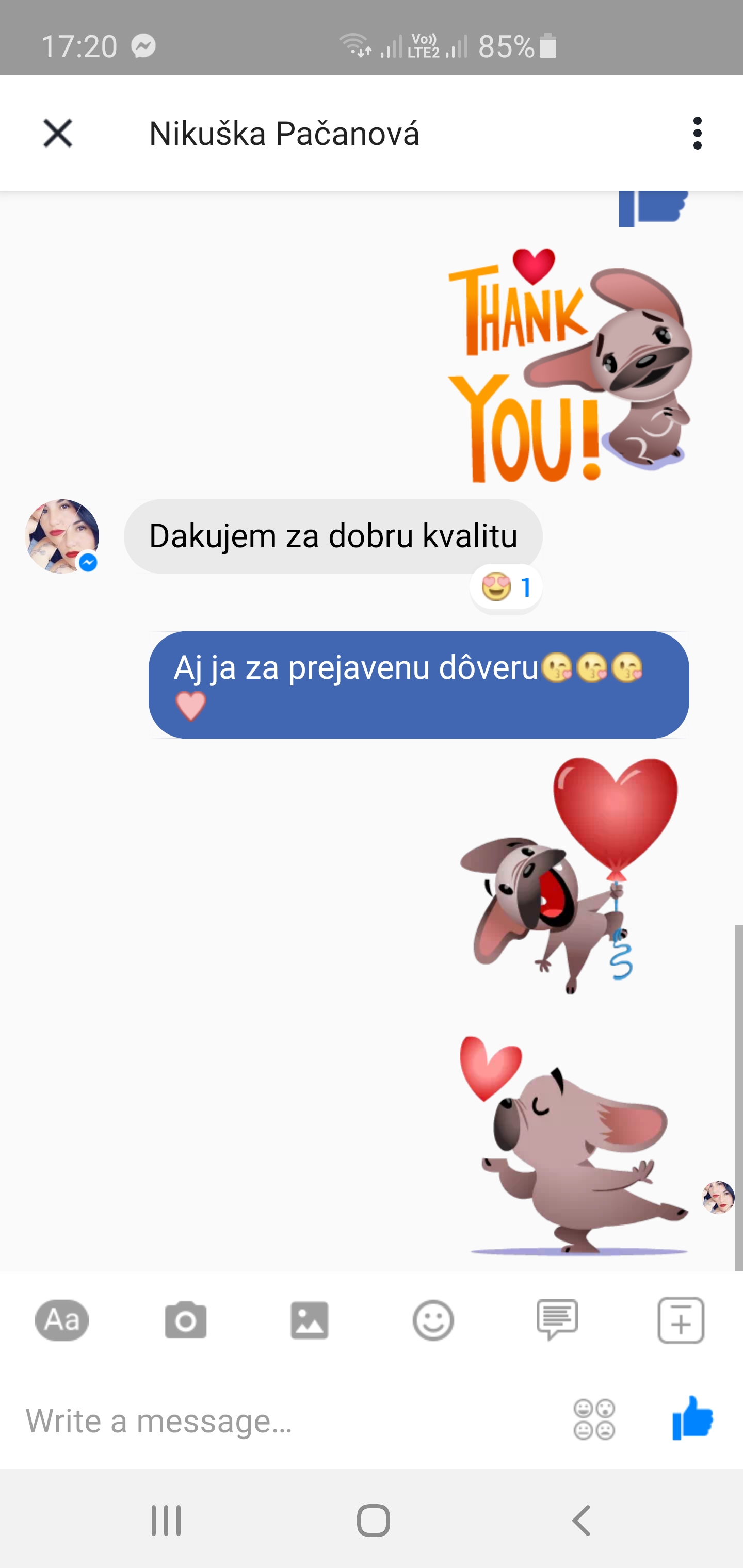Open the emoji faces picker
This screenshot has width=743, height=1568.
point(594,1419)
